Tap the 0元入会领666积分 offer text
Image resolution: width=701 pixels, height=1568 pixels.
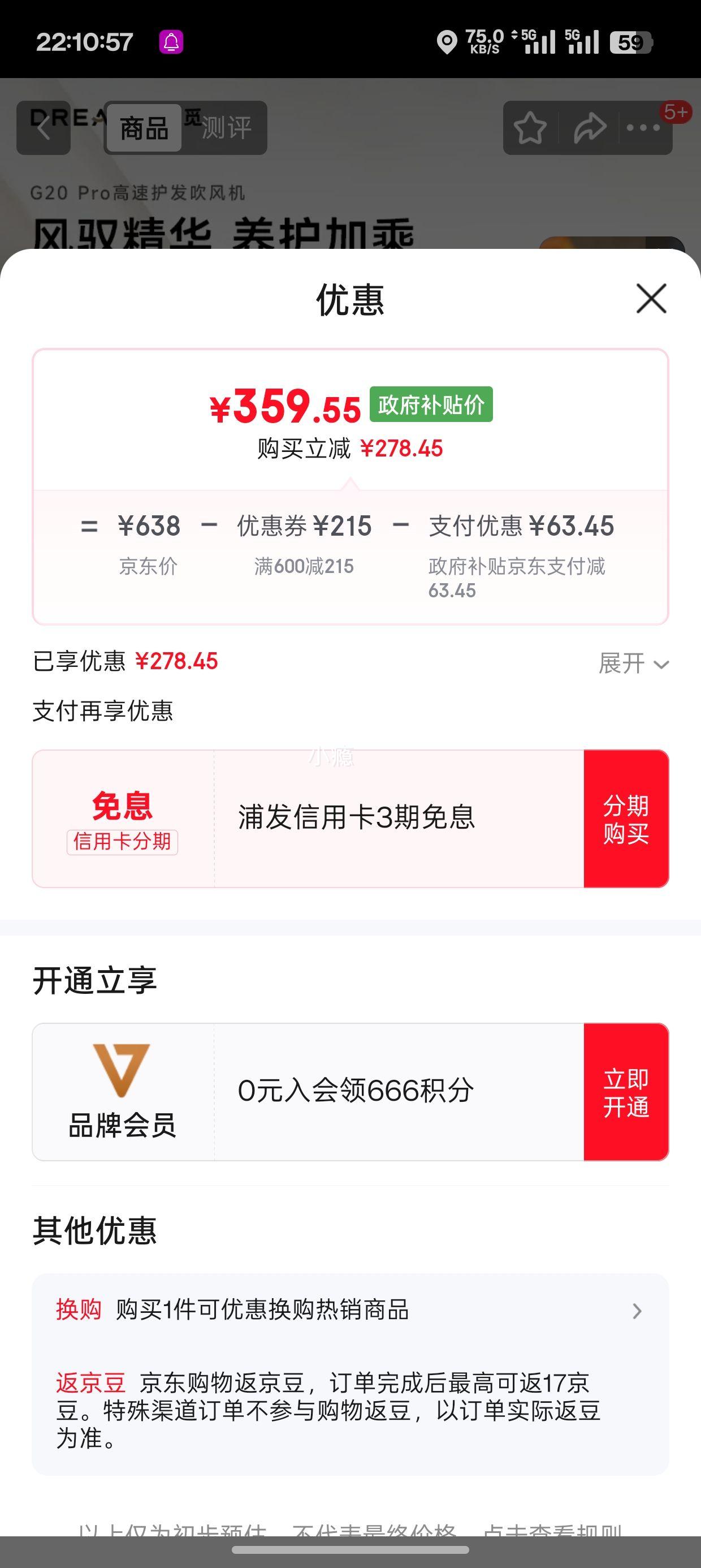pos(356,1091)
